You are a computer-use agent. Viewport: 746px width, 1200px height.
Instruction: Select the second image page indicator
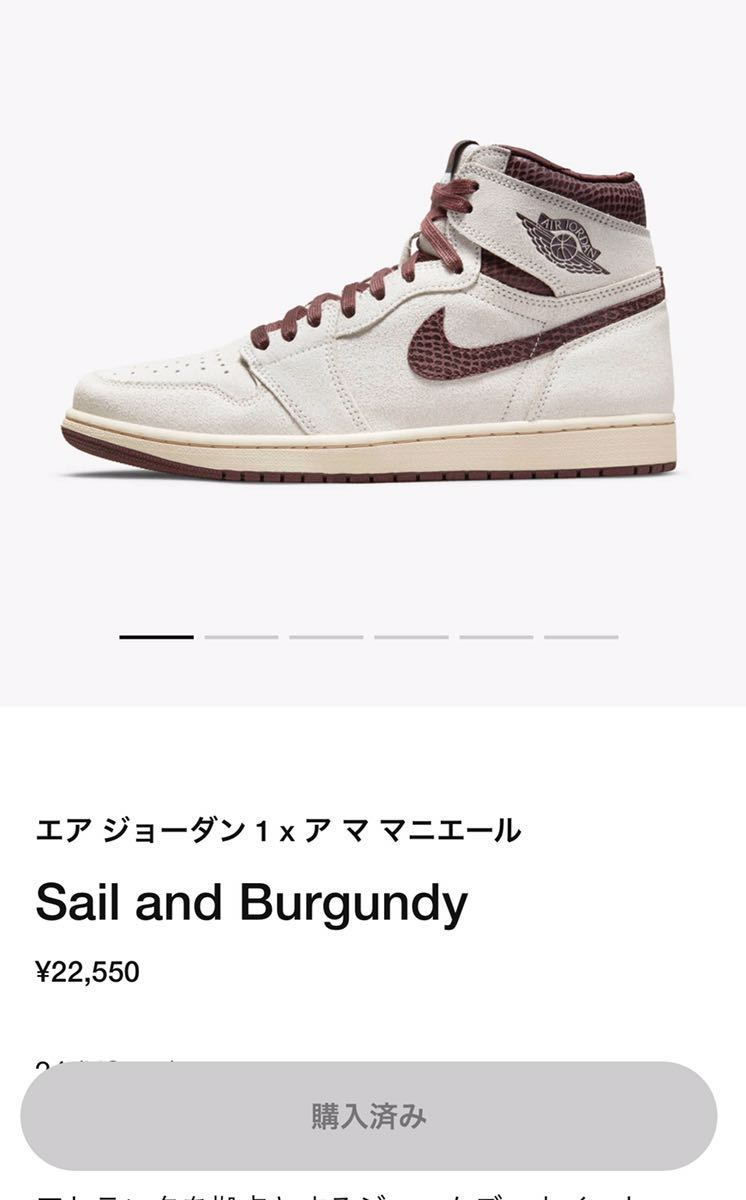tap(241, 637)
